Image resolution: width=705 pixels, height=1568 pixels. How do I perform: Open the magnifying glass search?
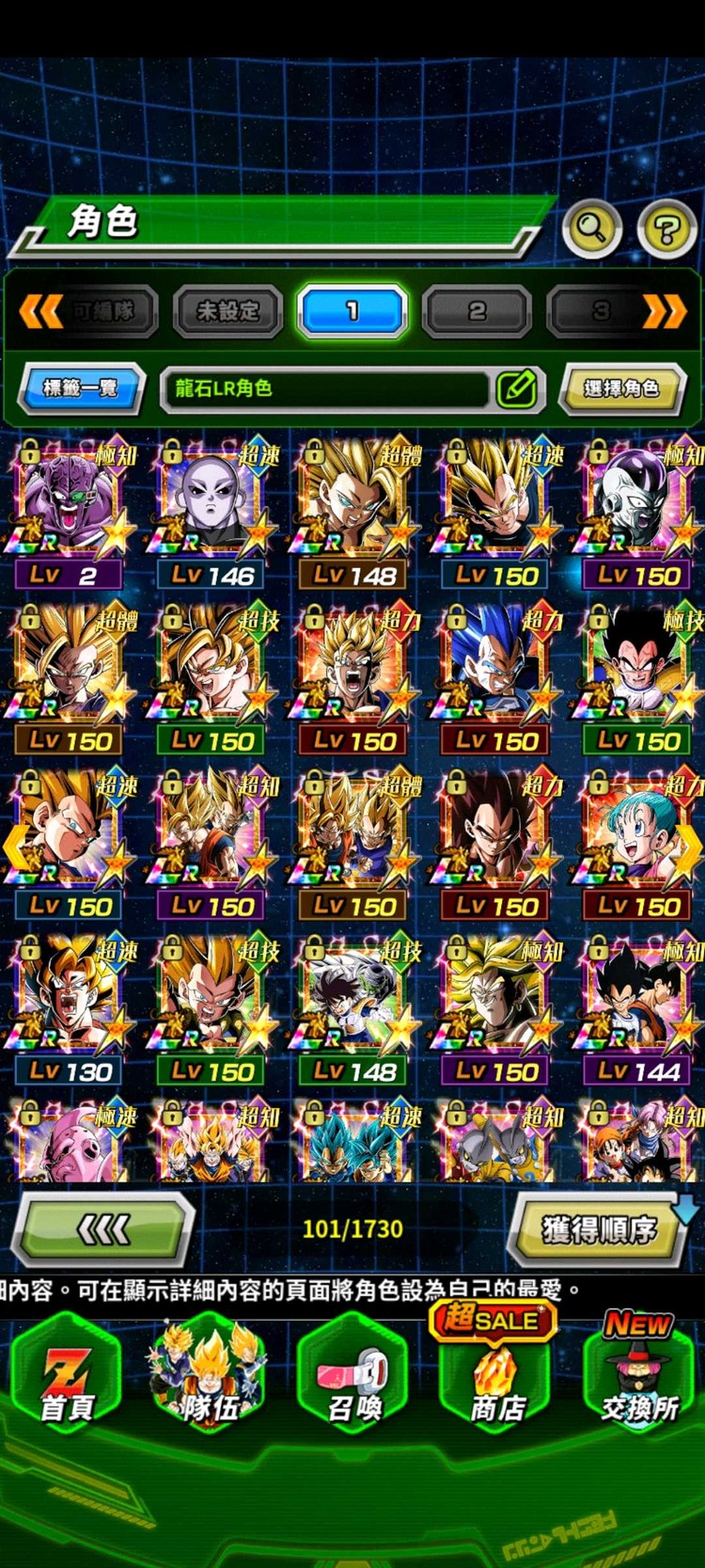pos(591,229)
